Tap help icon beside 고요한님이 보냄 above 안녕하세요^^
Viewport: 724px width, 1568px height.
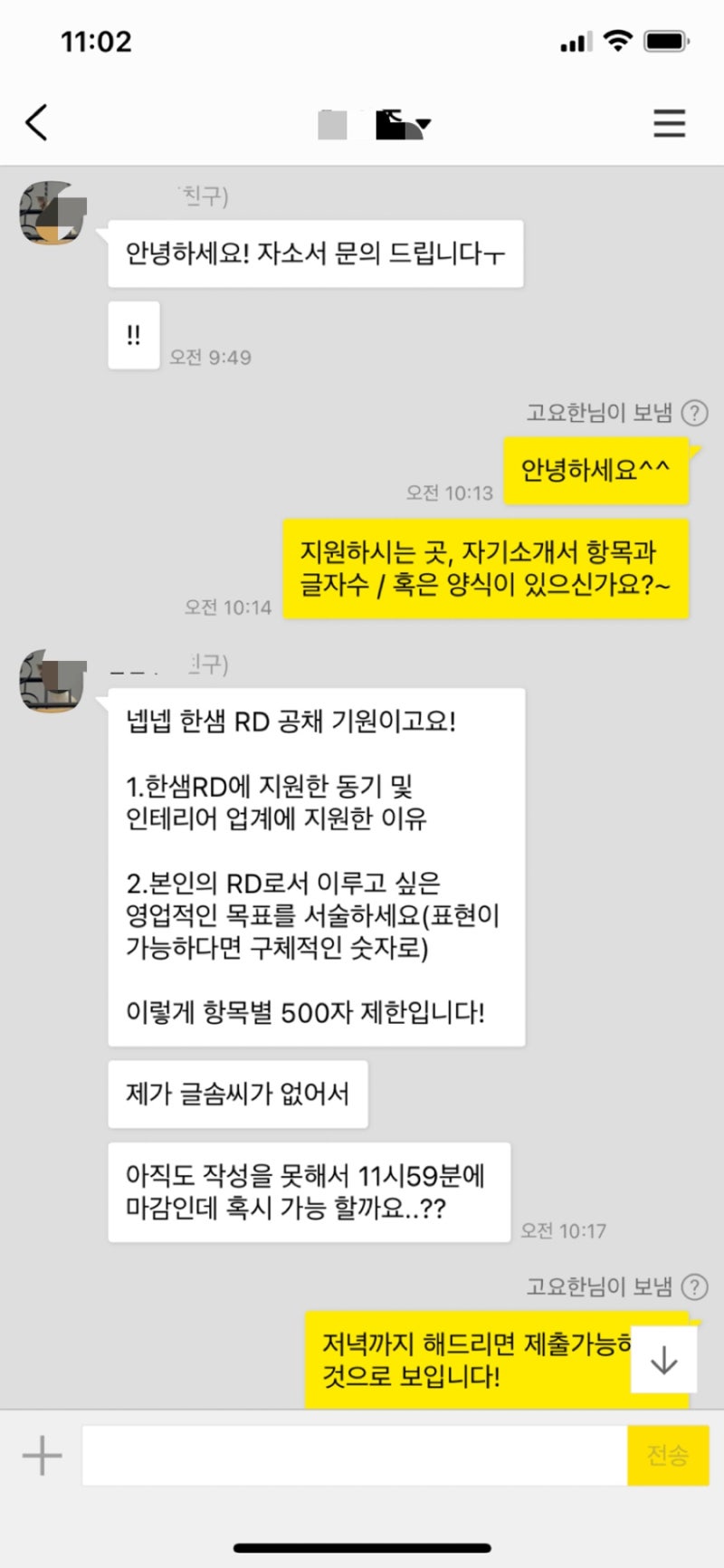coord(694,414)
